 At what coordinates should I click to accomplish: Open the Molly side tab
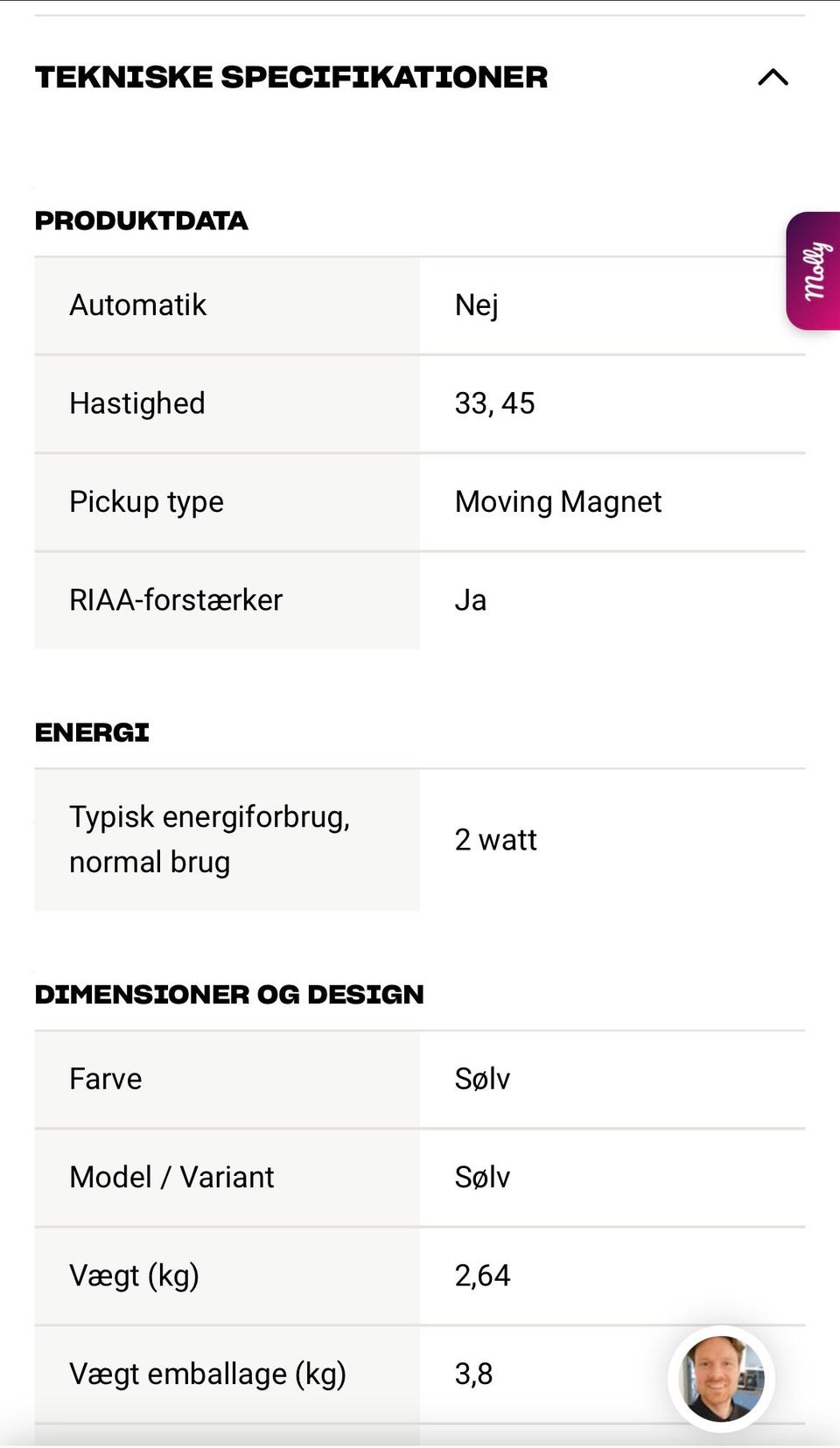[814, 270]
